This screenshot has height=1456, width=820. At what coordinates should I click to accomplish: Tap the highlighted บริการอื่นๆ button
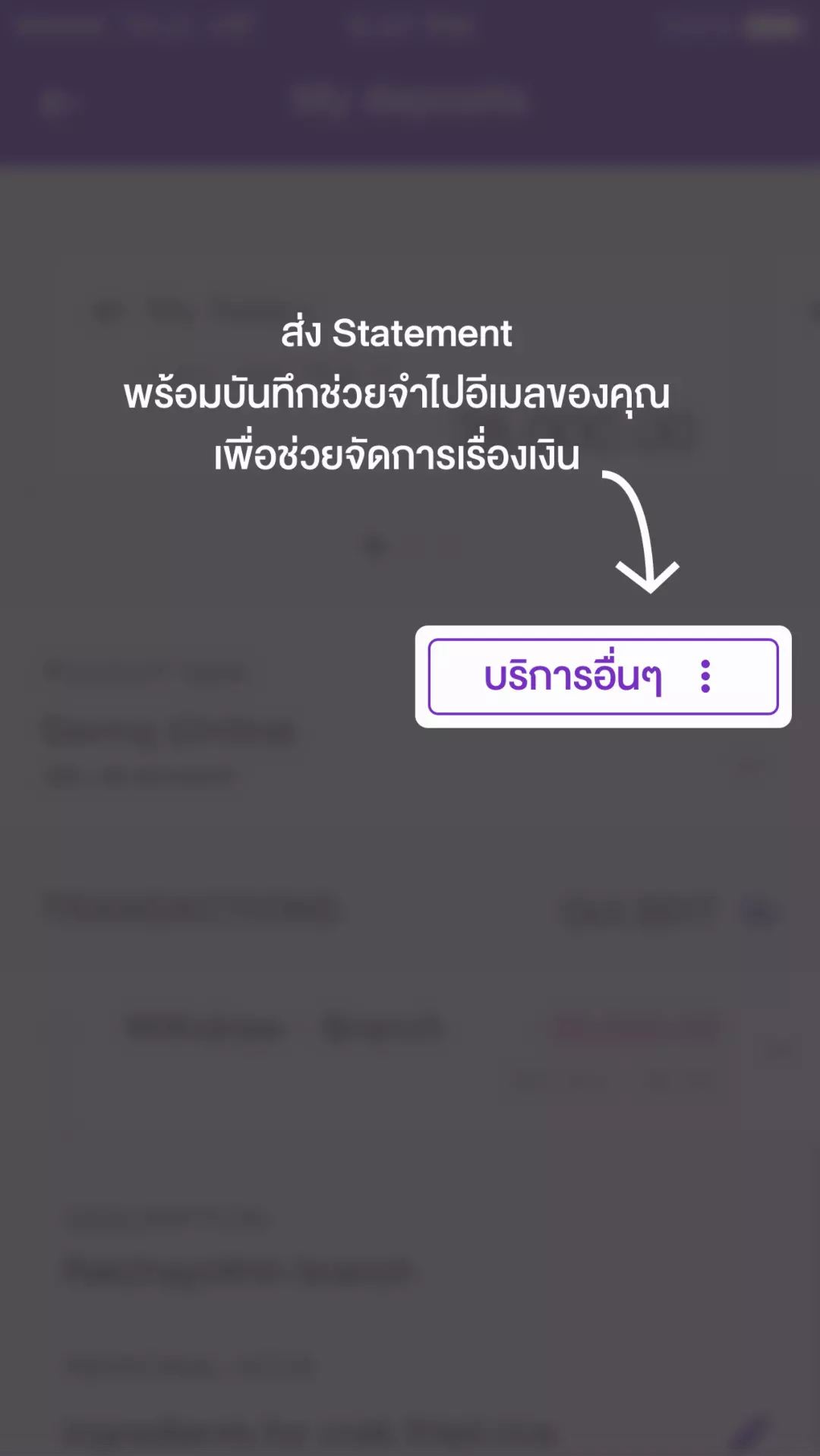[603, 676]
